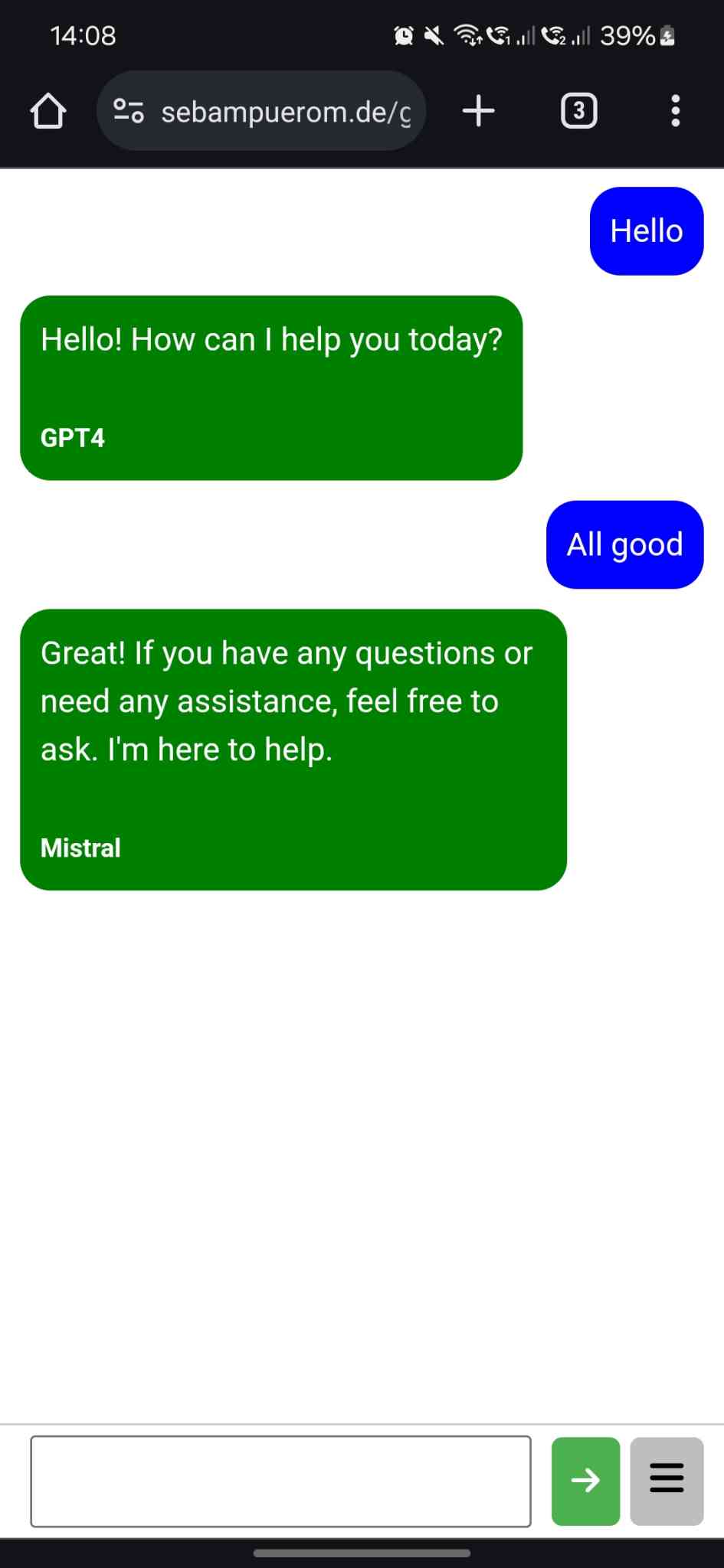Open the gray hamburger menu button
This screenshot has width=724, height=1568.
point(667,1481)
